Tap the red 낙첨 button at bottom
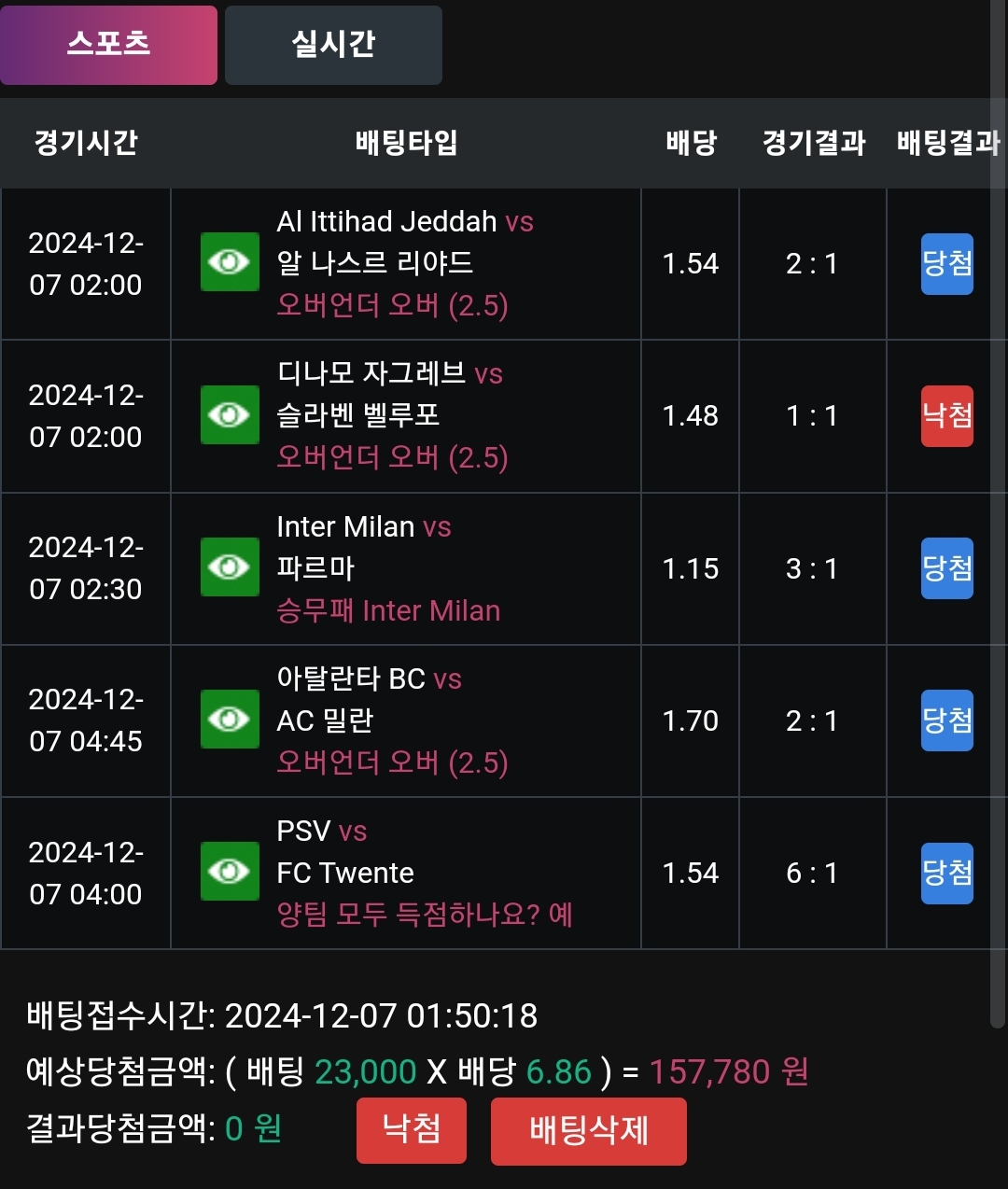This screenshot has height=1189, width=1008. 411,1130
